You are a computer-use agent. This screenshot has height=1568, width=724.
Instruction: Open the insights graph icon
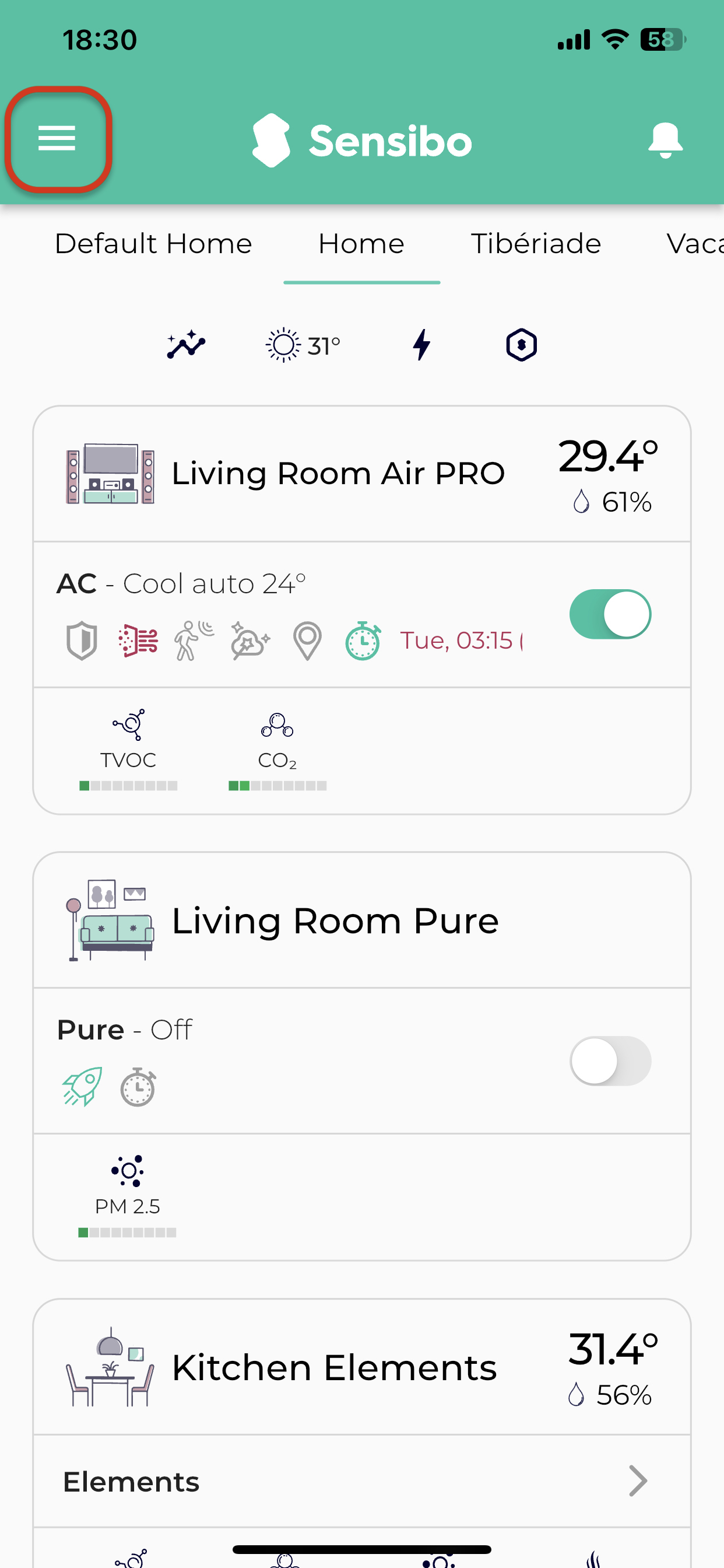pos(186,345)
